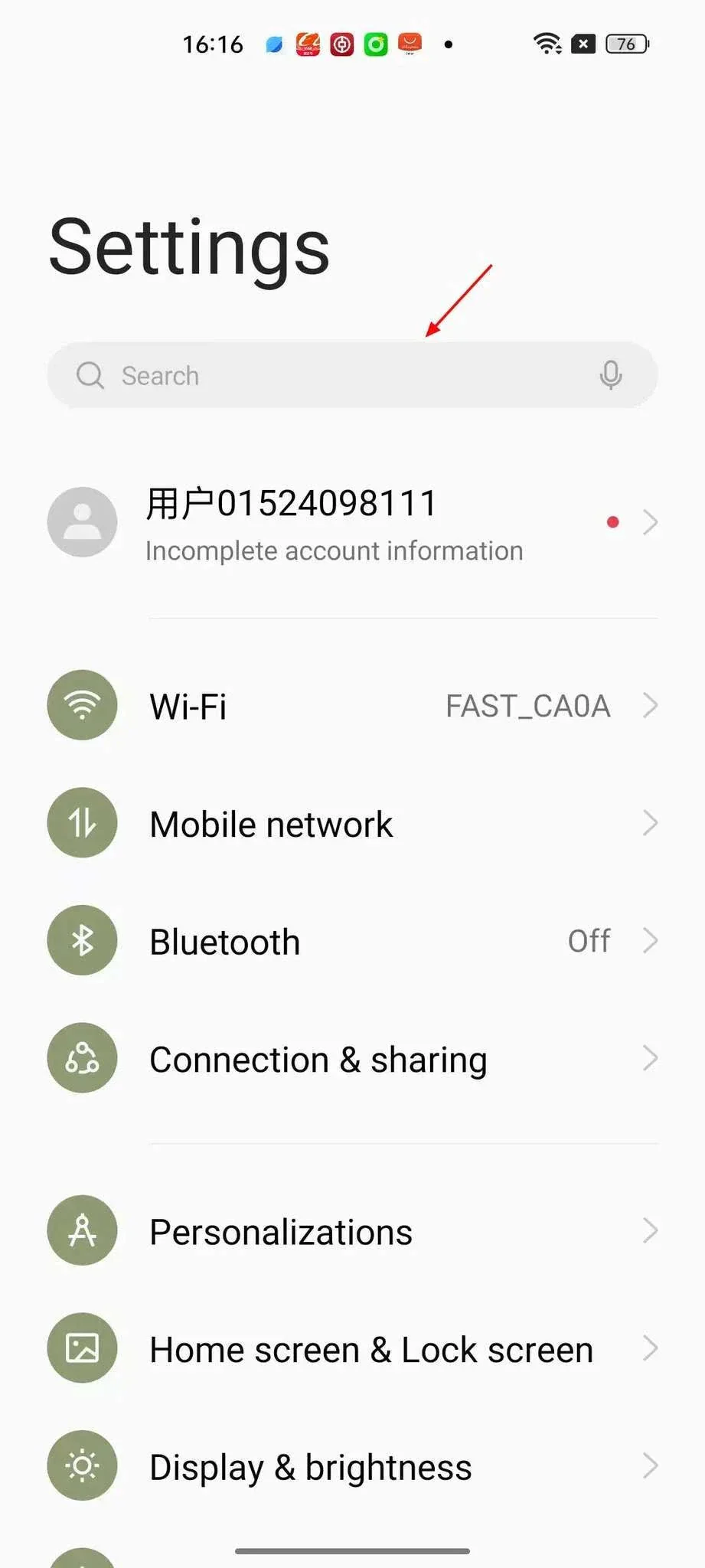Start voice search with the microphone icon

610,375
